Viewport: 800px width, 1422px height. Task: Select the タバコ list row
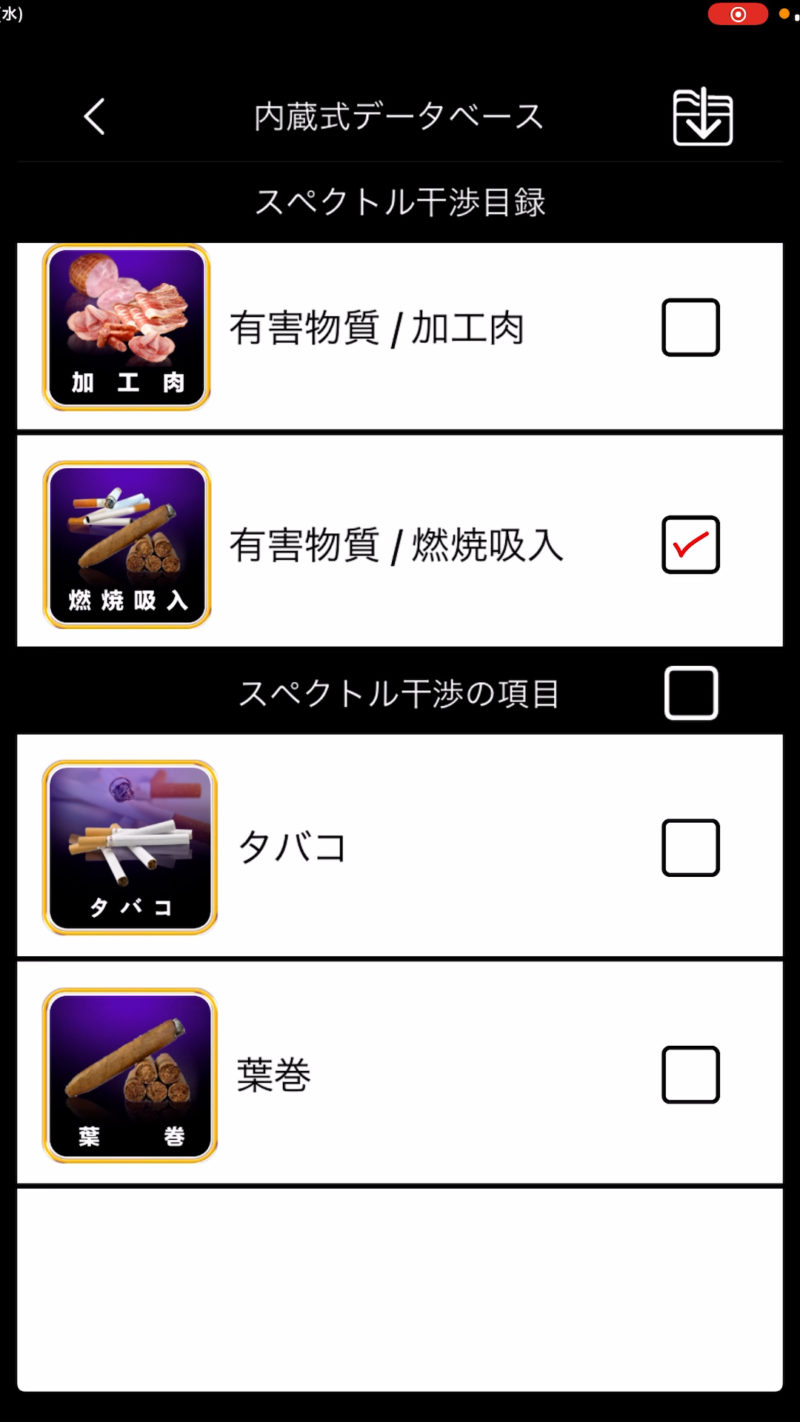400,846
